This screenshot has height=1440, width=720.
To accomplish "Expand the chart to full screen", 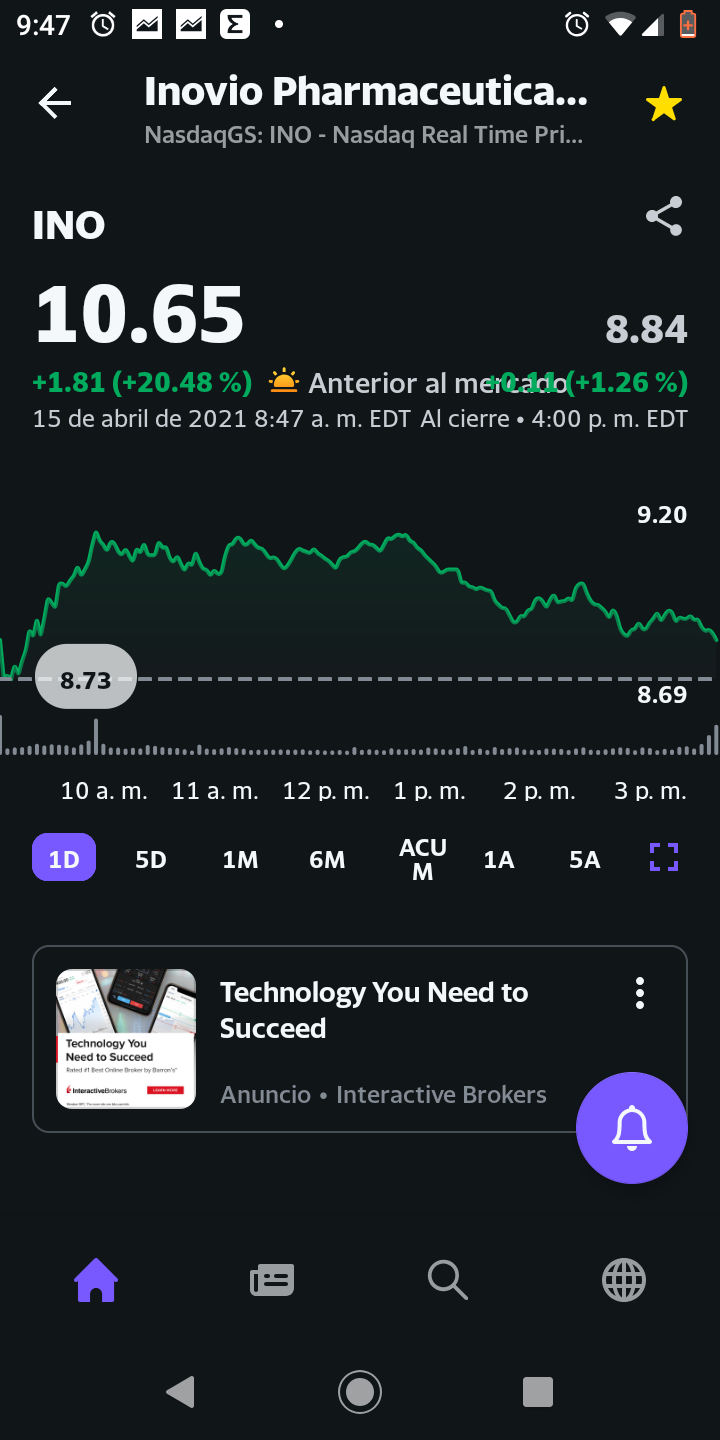I will coord(664,857).
